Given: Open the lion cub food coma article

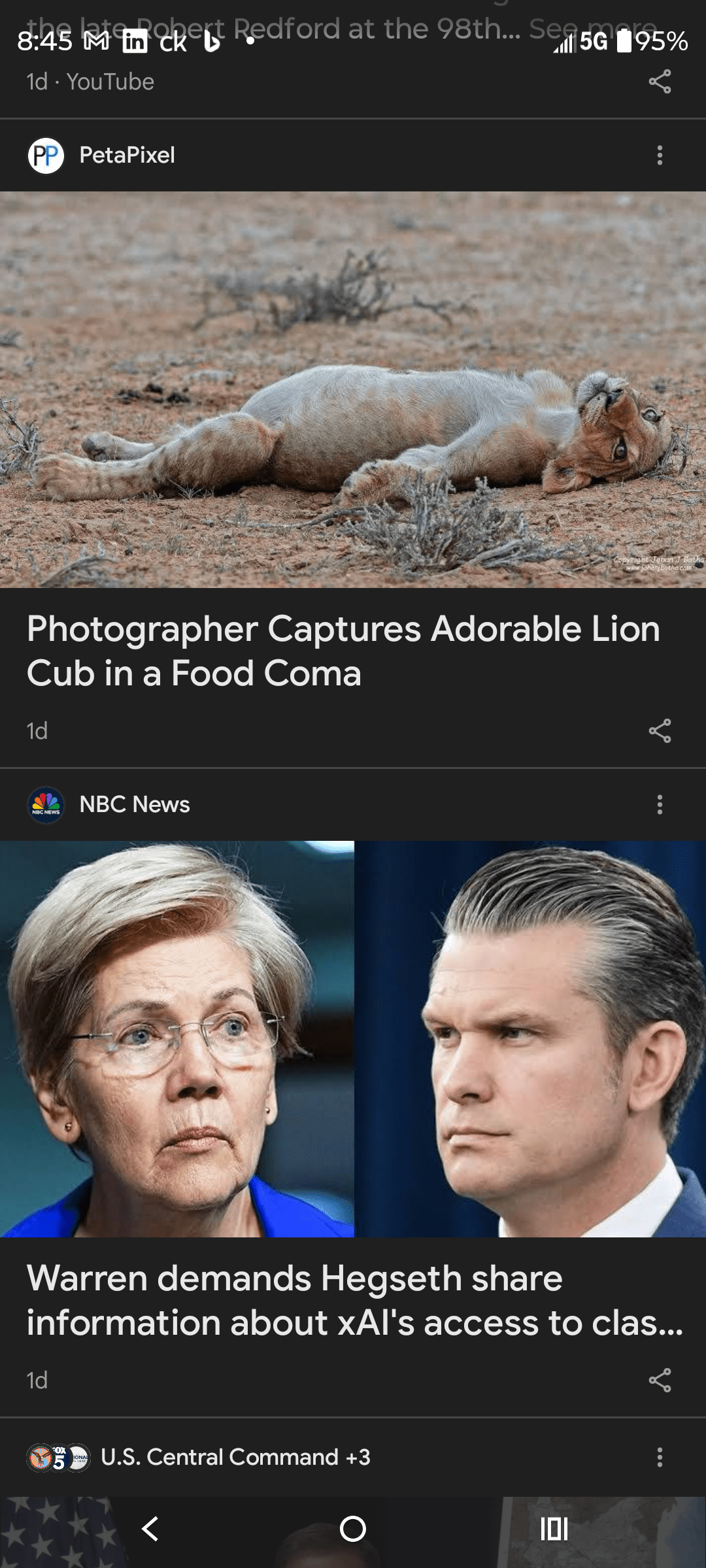Looking at the screenshot, I should pyautogui.click(x=343, y=650).
